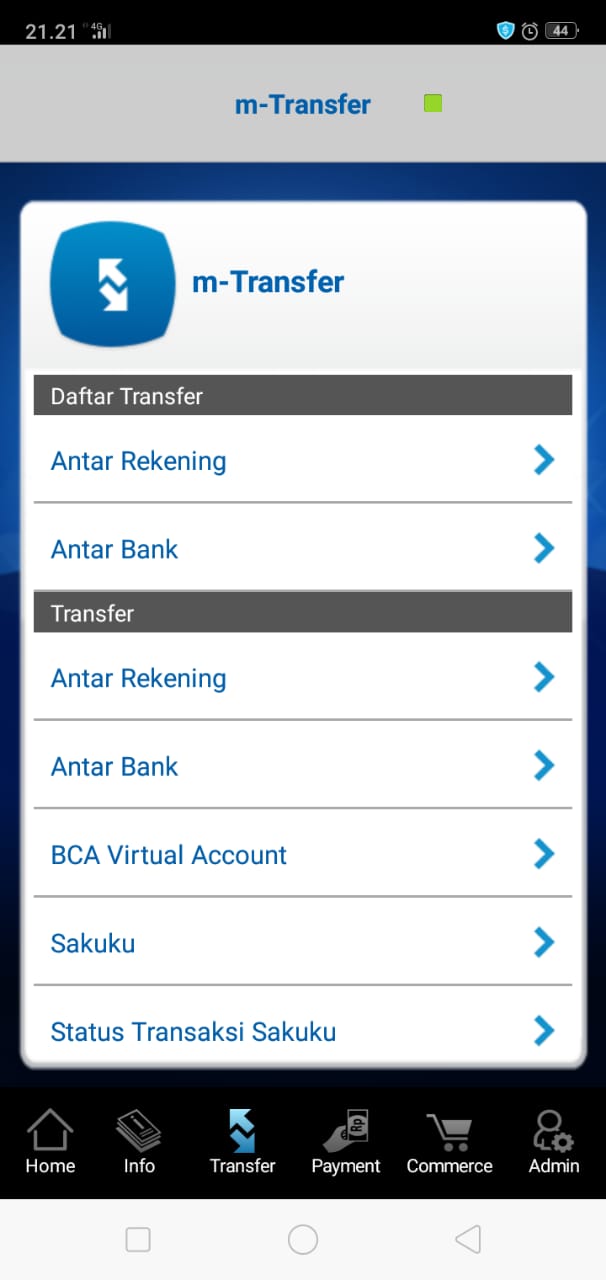Go to the Home tab
This screenshot has width=606, height=1280.
click(50, 1142)
